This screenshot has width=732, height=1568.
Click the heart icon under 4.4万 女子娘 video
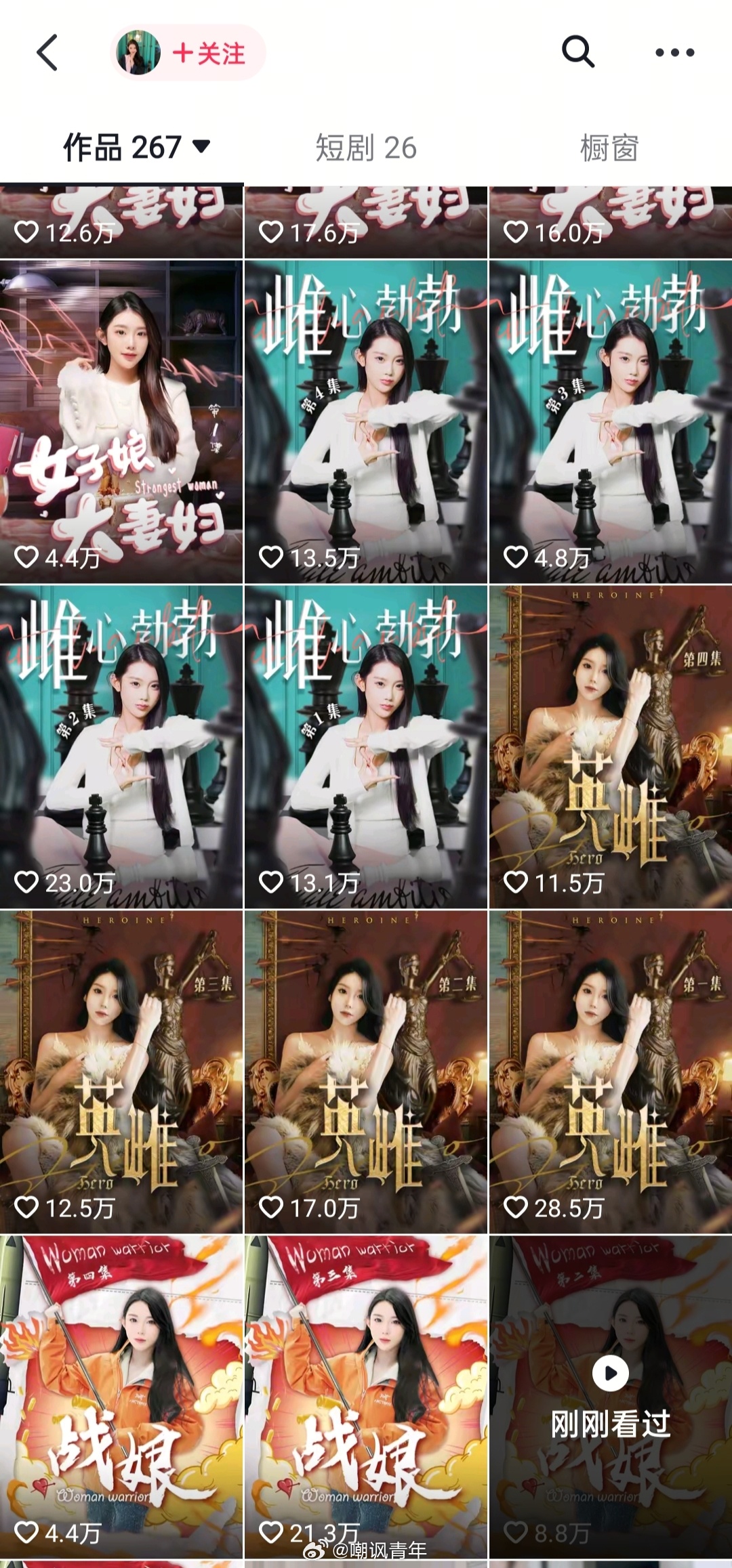27,555
